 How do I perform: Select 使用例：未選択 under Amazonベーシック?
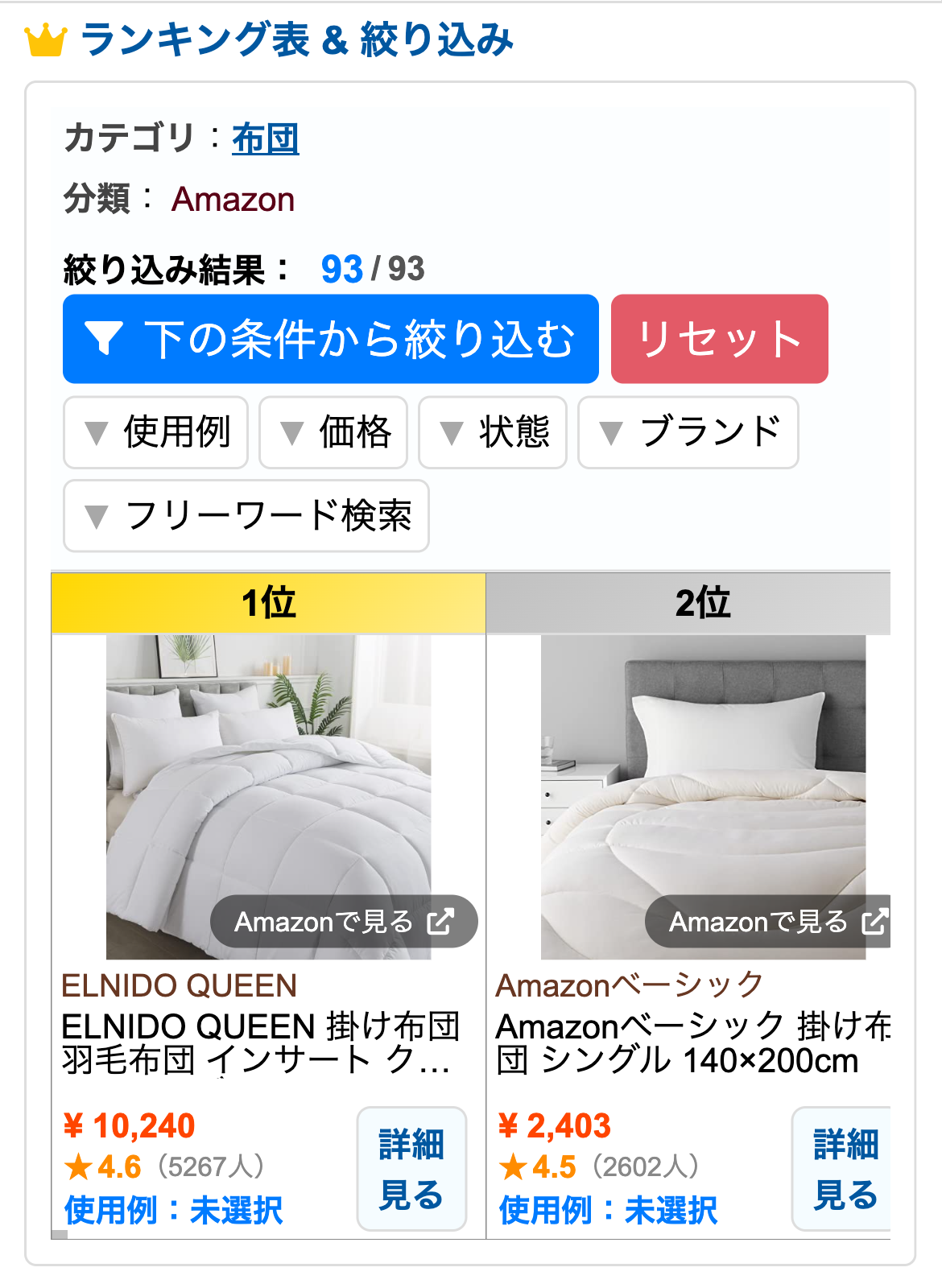click(x=608, y=1210)
